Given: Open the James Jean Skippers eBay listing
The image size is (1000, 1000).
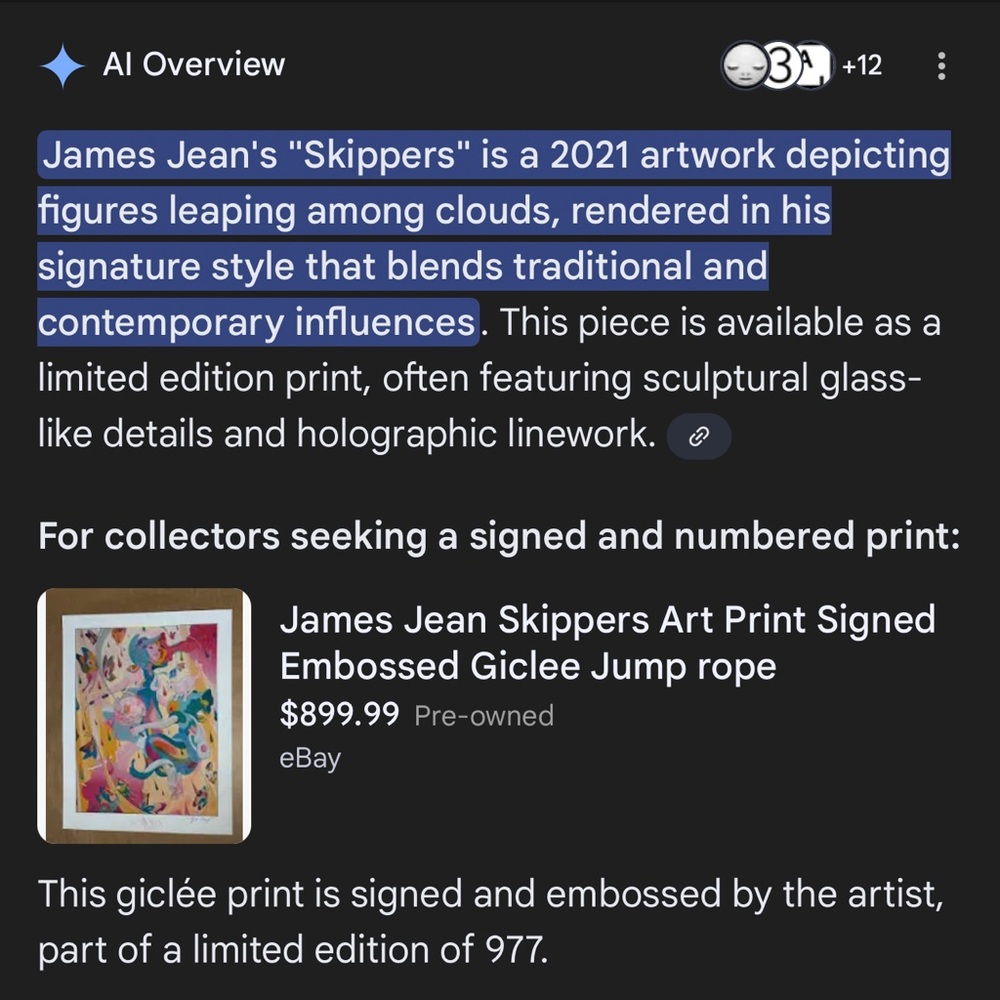Looking at the screenshot, I should click(607, 643).
